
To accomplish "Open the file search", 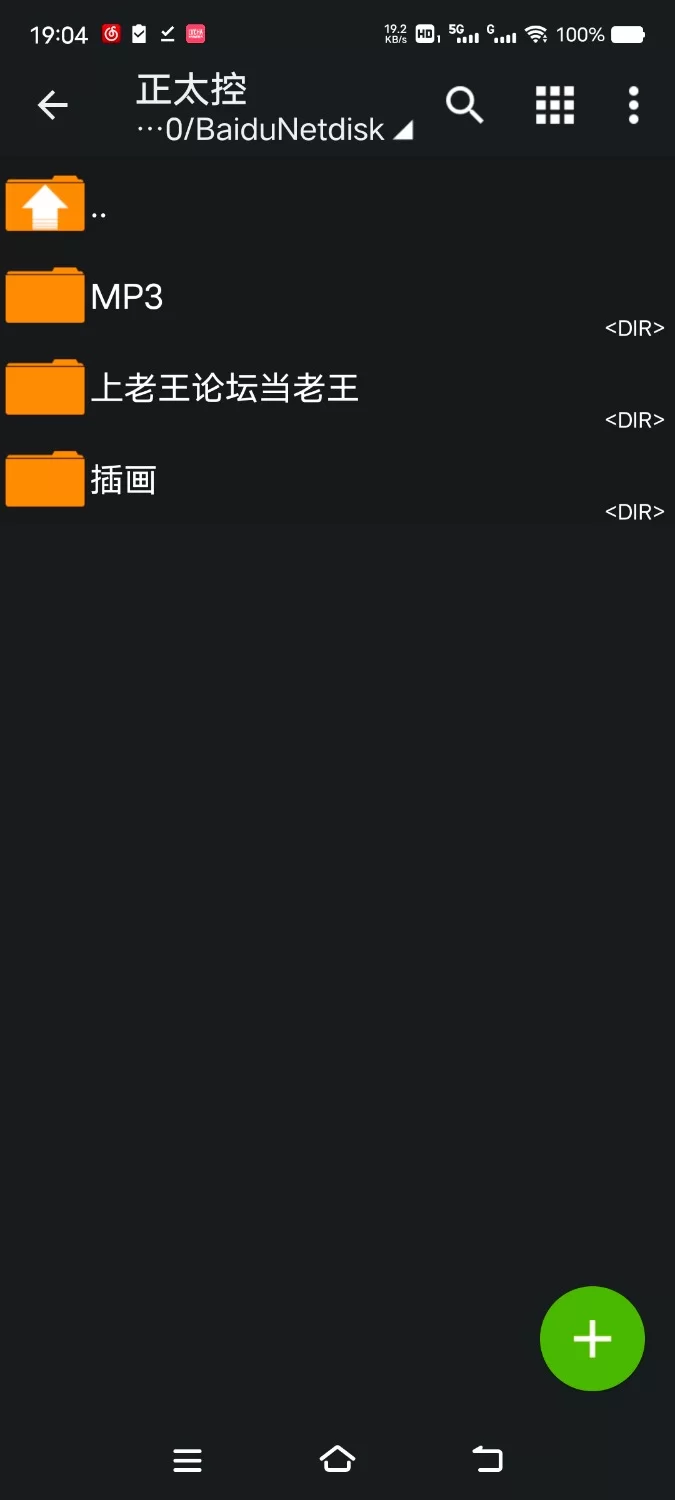I will (x=464, y=105).
